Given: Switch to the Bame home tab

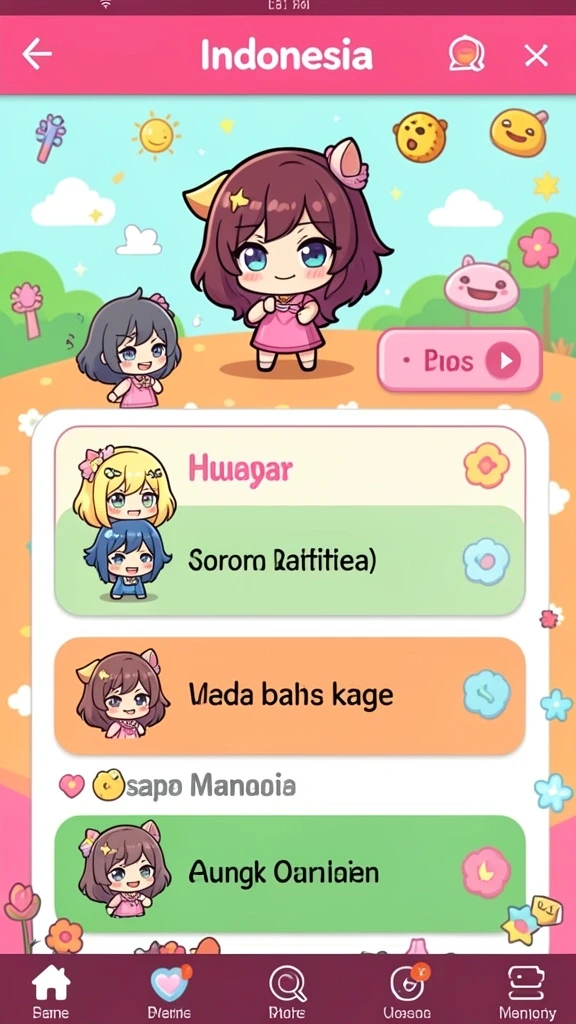Looking at the screenshot, I should point(51,991).
